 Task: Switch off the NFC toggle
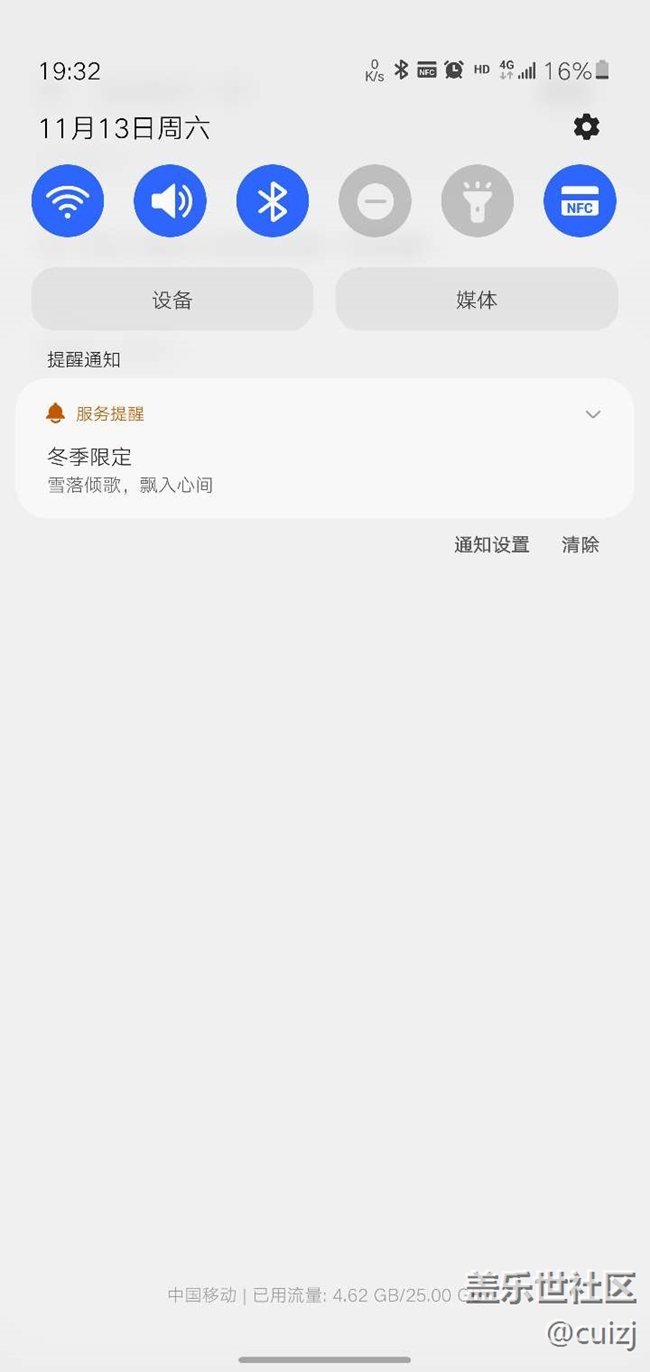pyautogui.click(x=580, y=201)
